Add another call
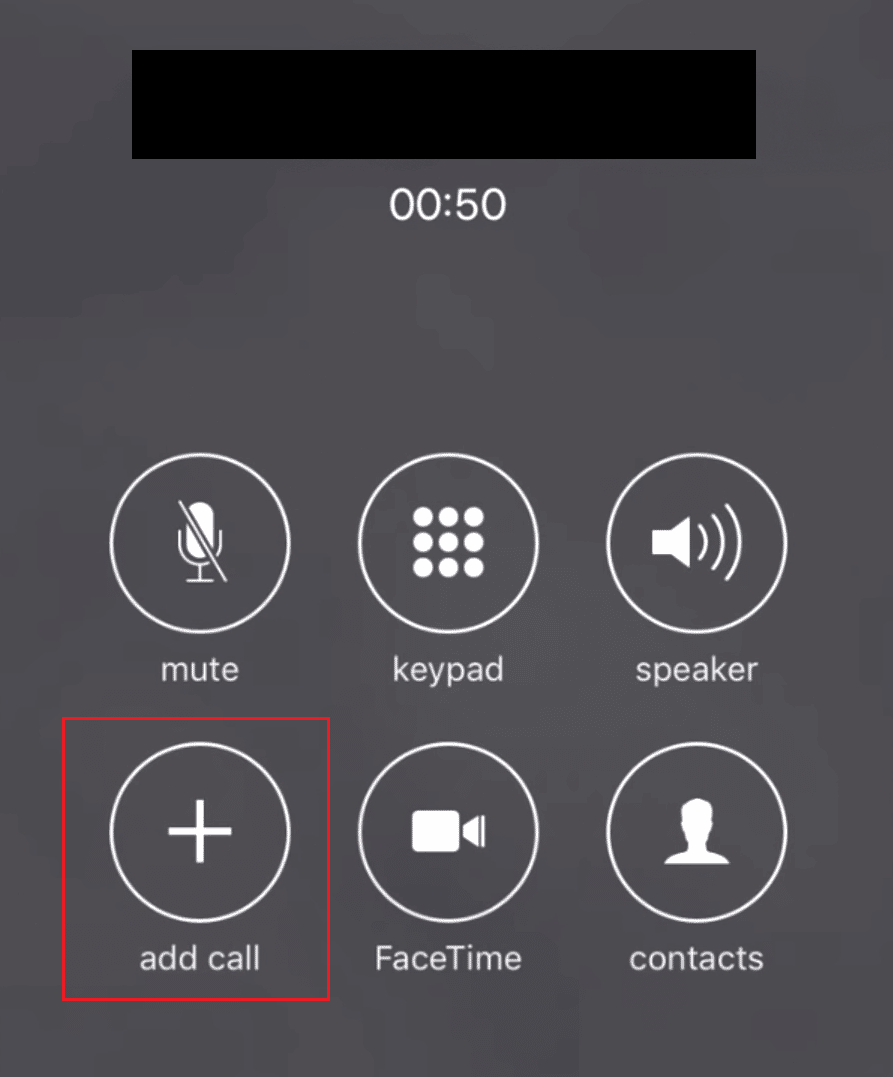 (x=200, y=831)
